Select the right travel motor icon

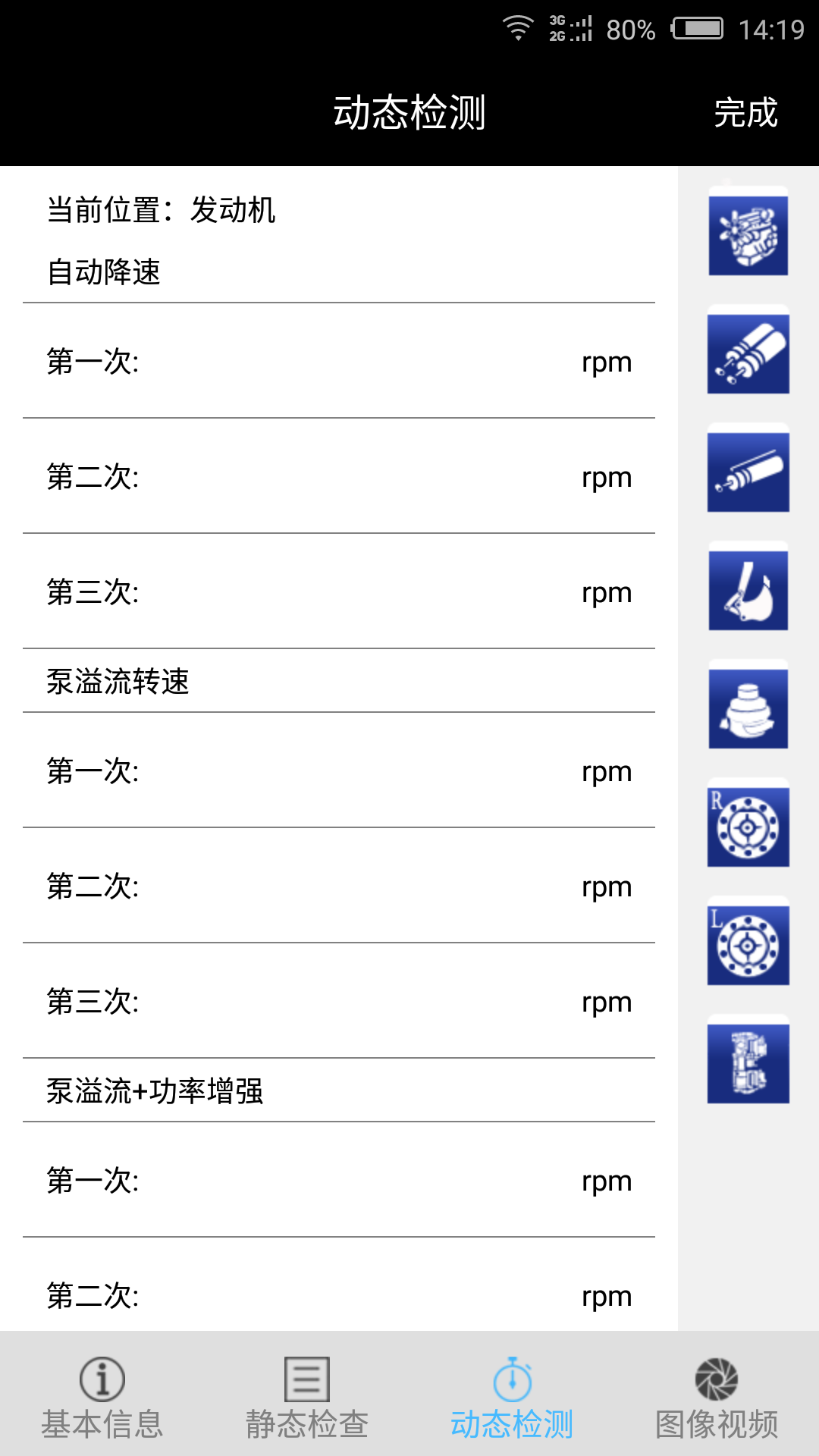[748, 826]
